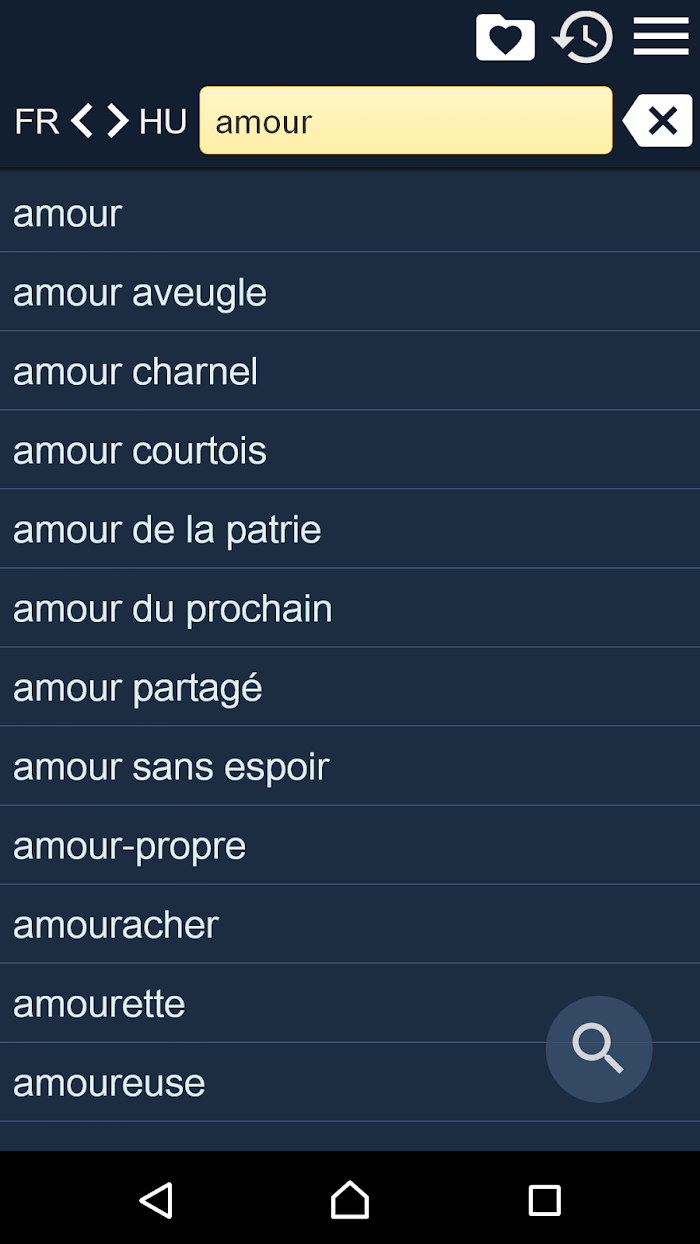Open the favorites folder icon
The width and height of the screenshot is (700, 1244).
point(505,38)
